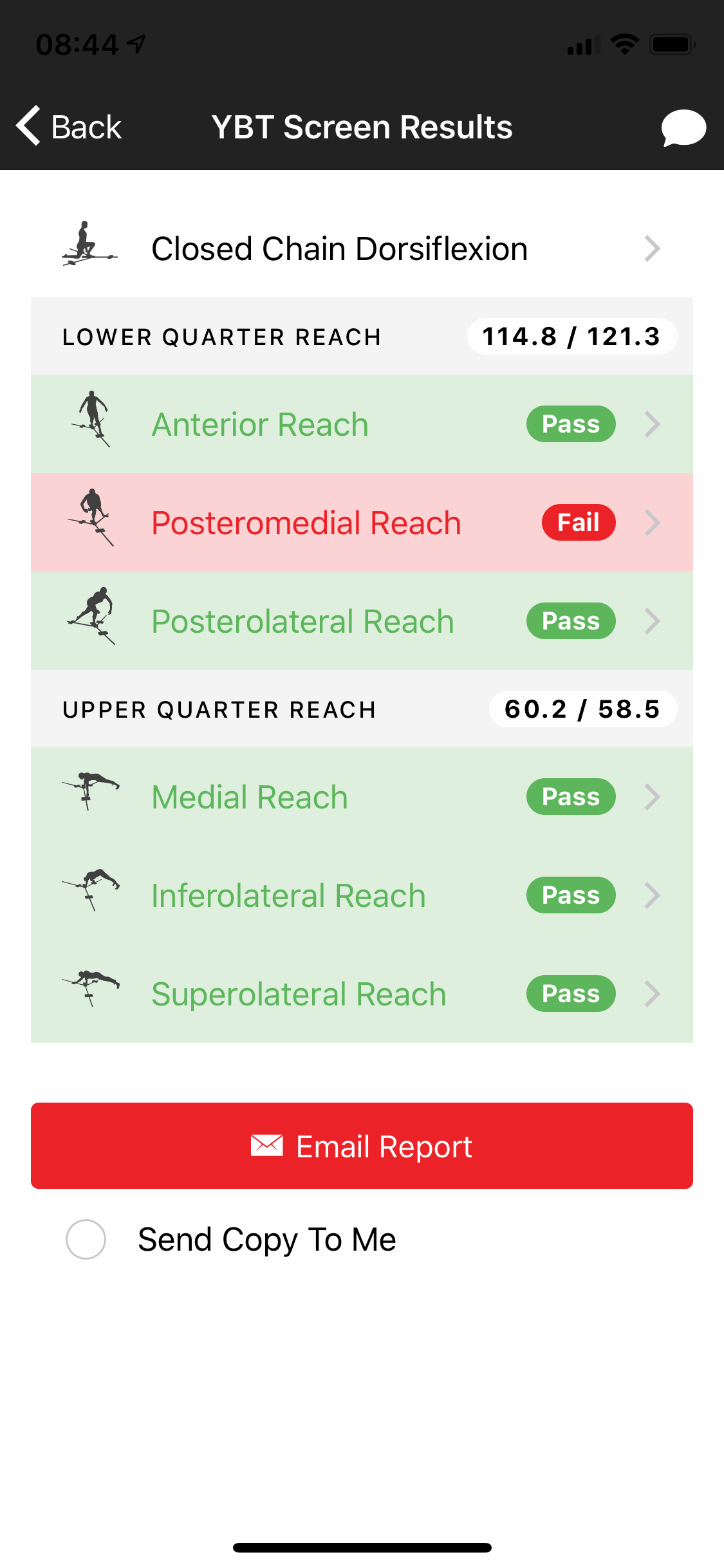View Superolateral Reach result details

(362, 994)
